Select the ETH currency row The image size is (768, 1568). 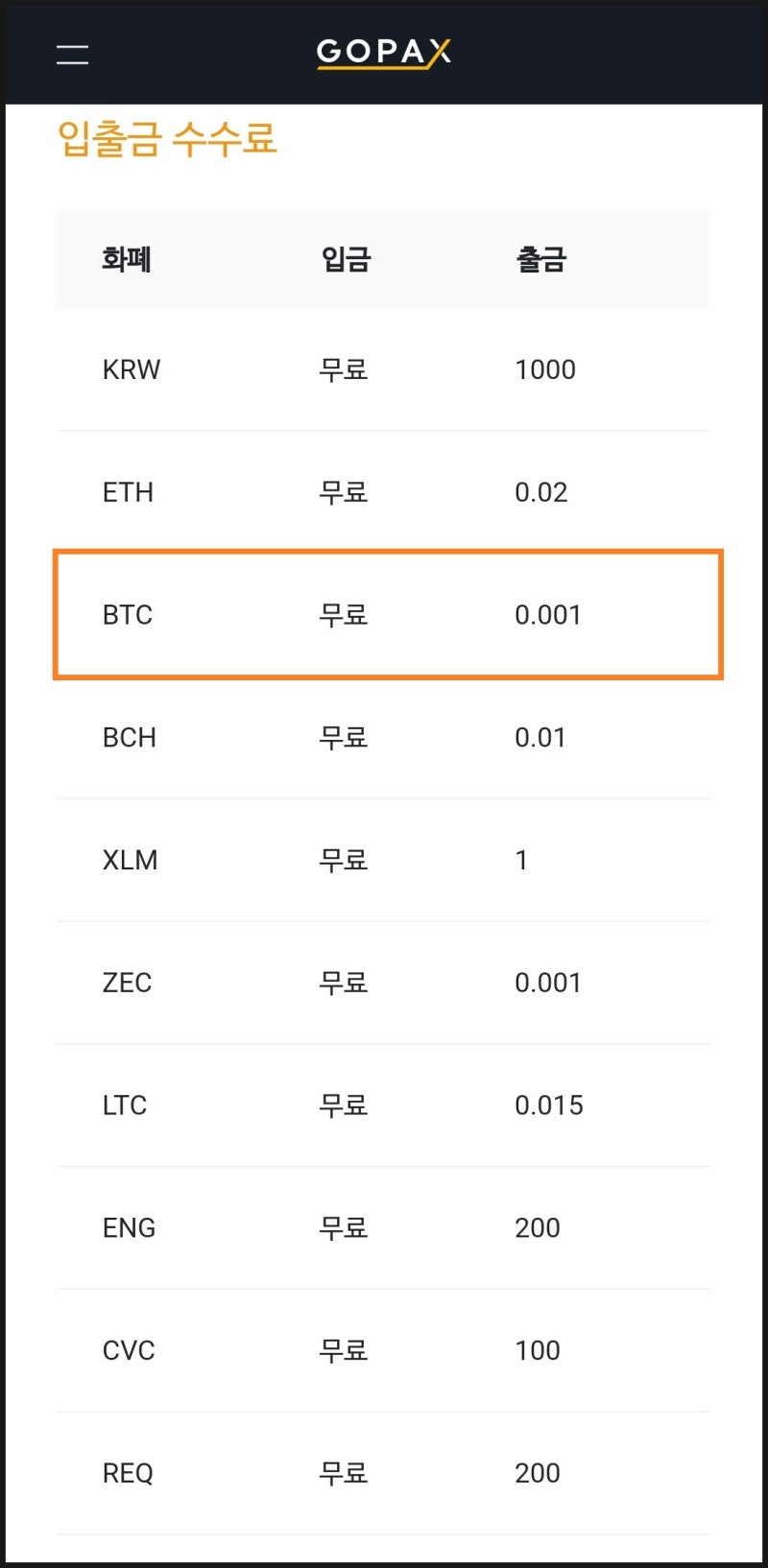[384, 492]
